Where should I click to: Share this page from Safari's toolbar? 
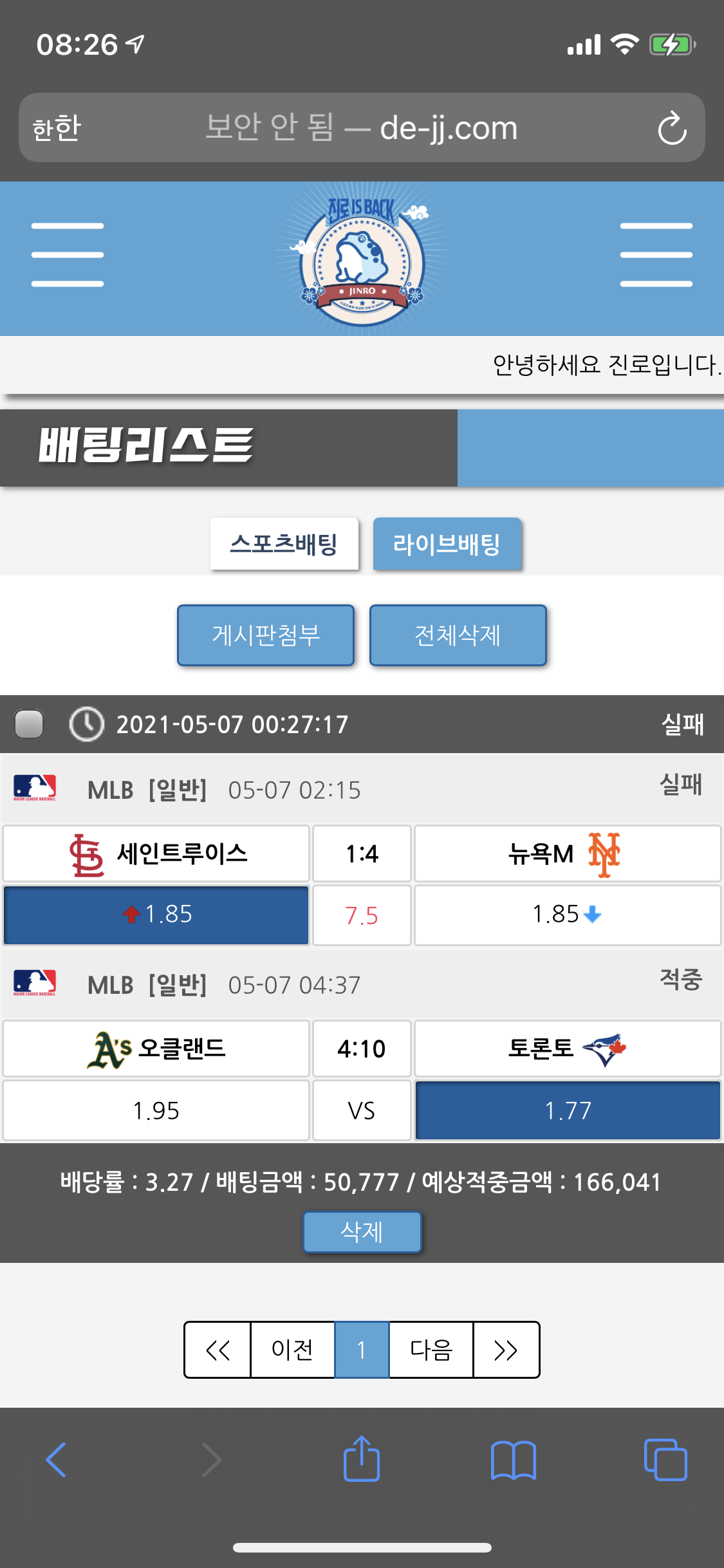[x=362, y=1459]
